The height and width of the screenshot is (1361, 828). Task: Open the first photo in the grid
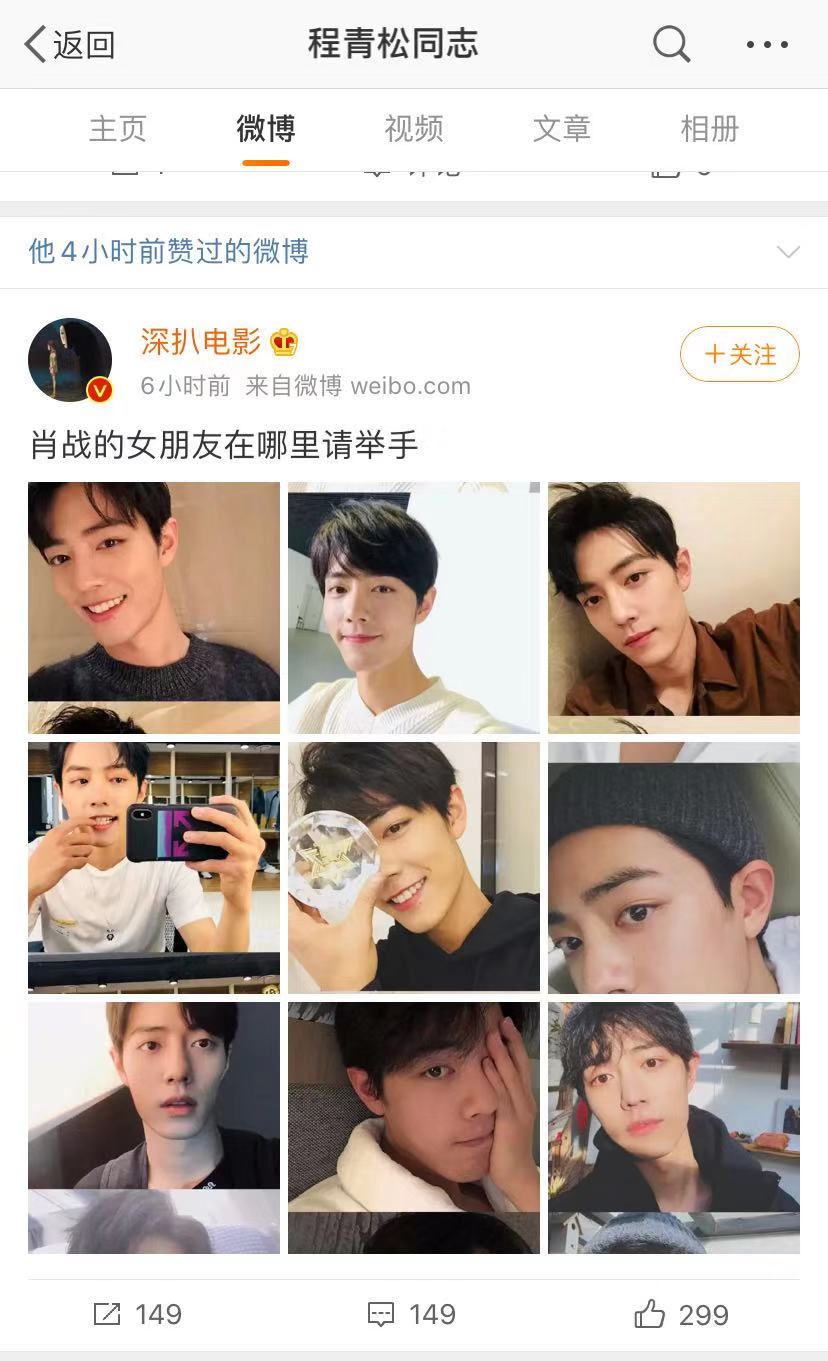click(154, 607)
